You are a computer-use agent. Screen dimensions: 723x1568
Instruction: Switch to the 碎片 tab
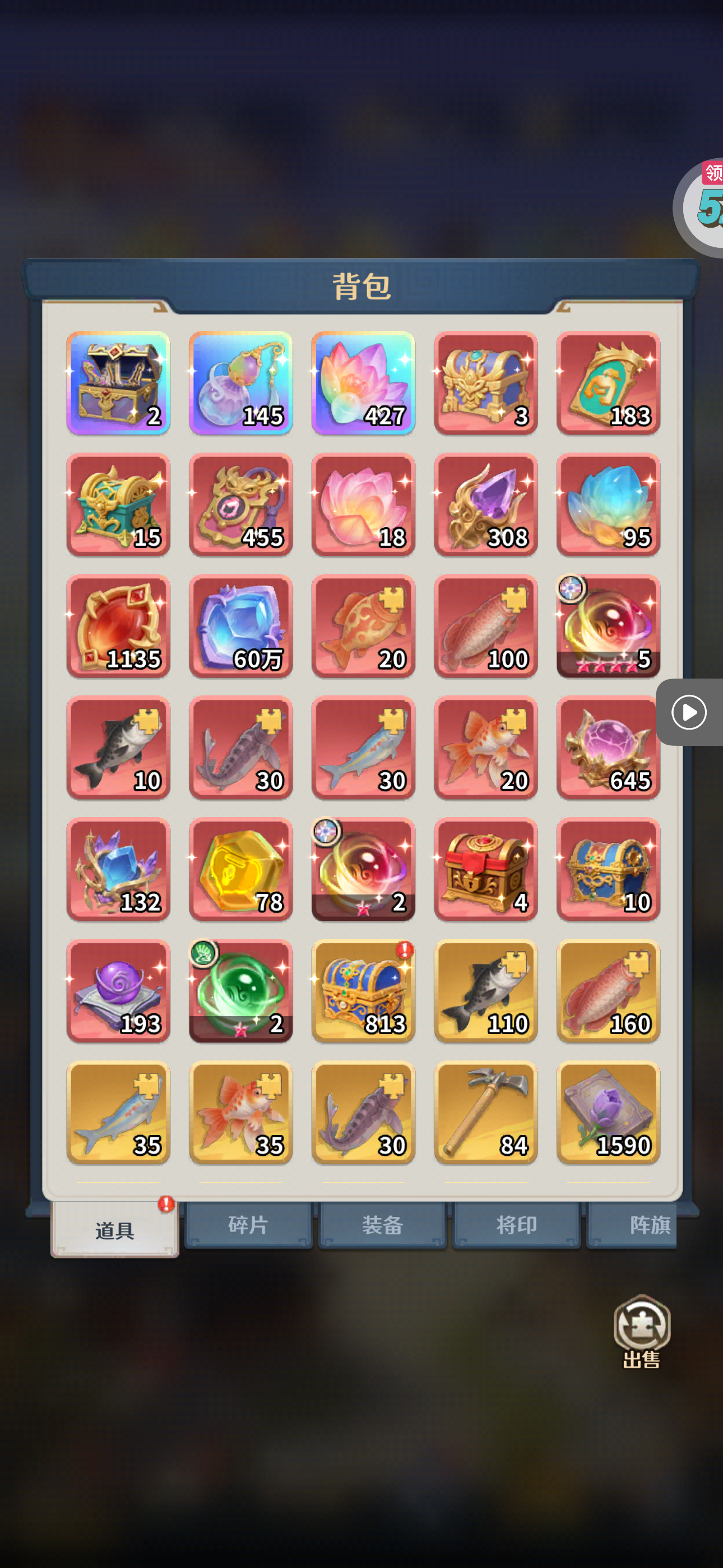pos(248,1225)
